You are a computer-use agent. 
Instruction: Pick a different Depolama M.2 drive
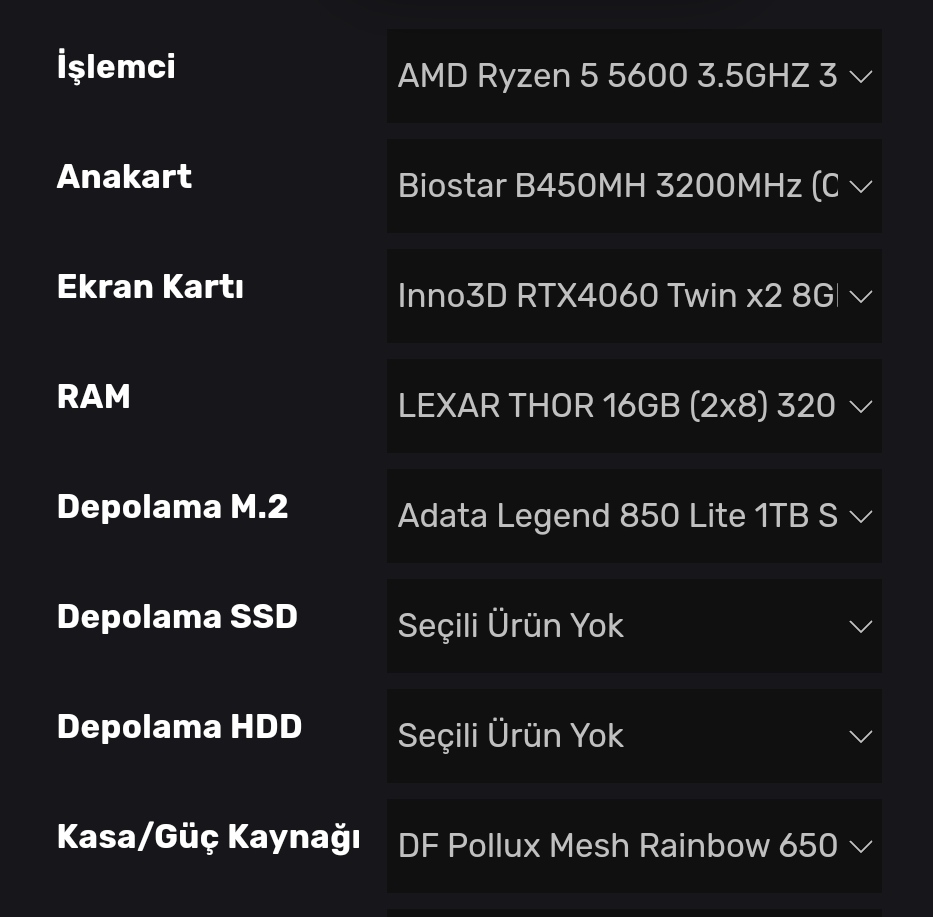click(634, 516)
